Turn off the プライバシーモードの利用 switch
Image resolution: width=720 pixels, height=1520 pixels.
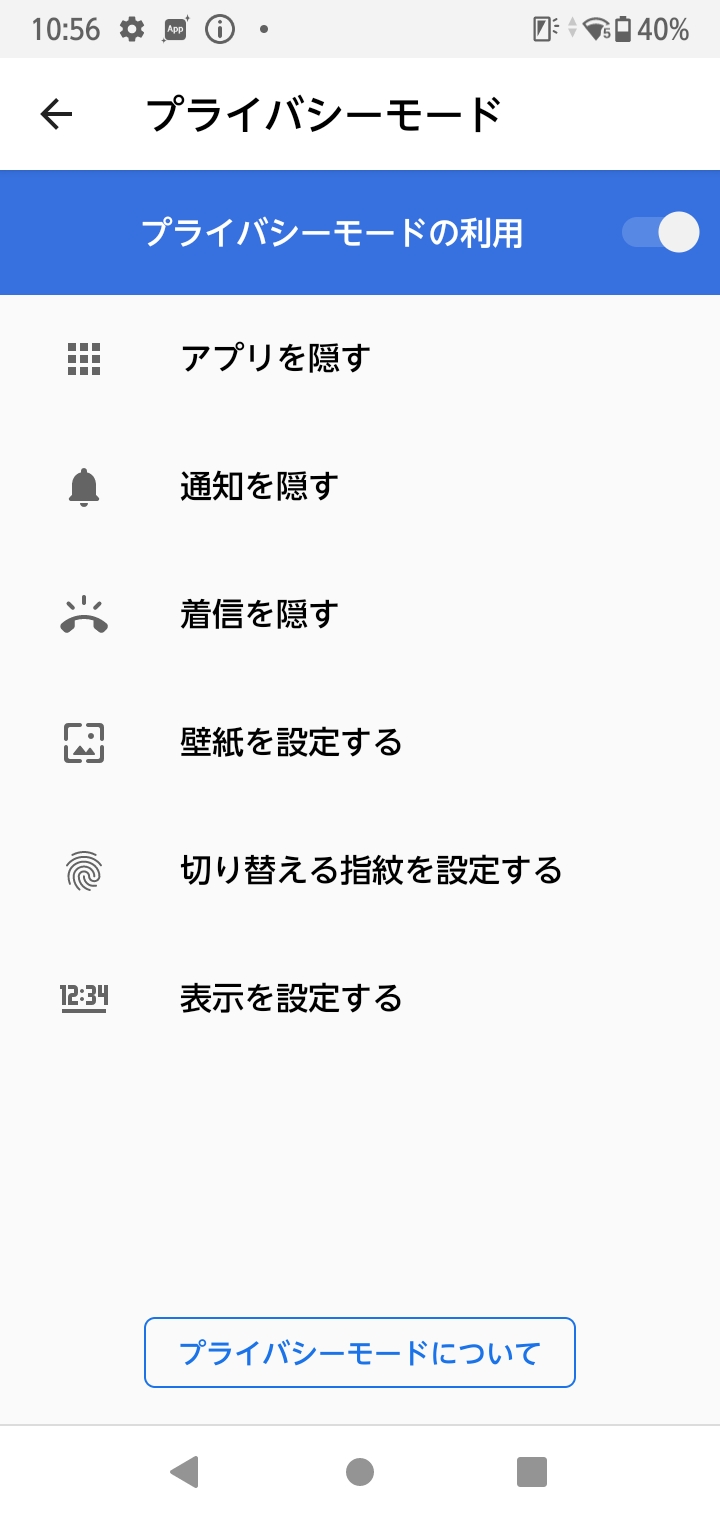[x=660, y=233]
